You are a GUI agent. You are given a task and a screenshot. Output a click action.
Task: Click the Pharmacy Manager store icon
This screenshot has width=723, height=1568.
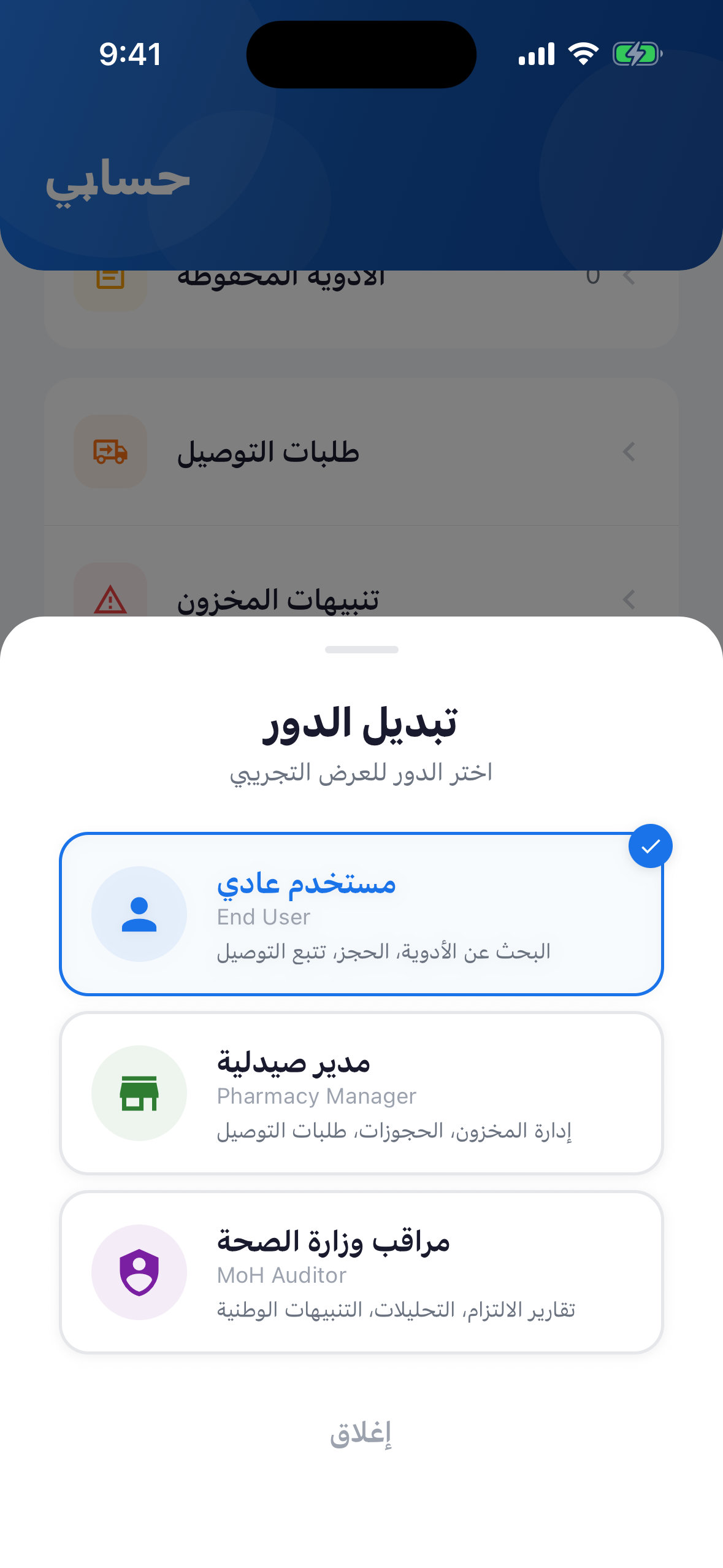(x=139, y=1094)
